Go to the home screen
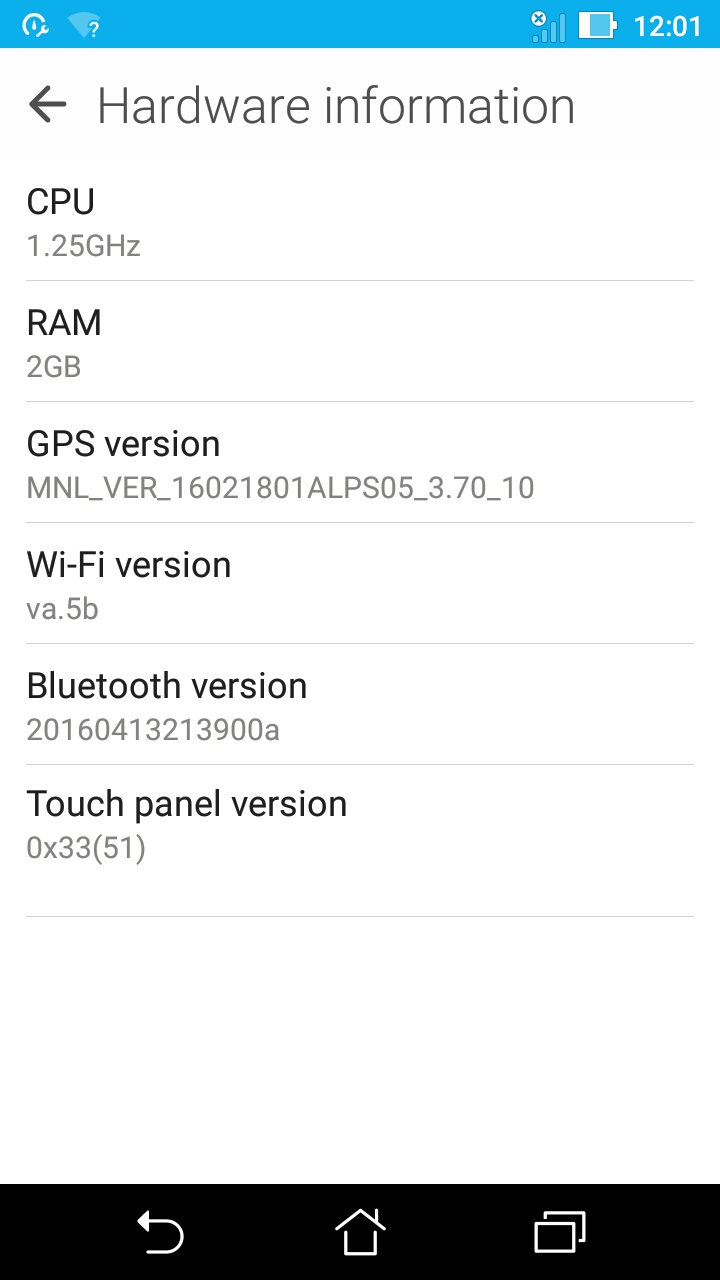 pyautogui.click(x=360, y=1231)
